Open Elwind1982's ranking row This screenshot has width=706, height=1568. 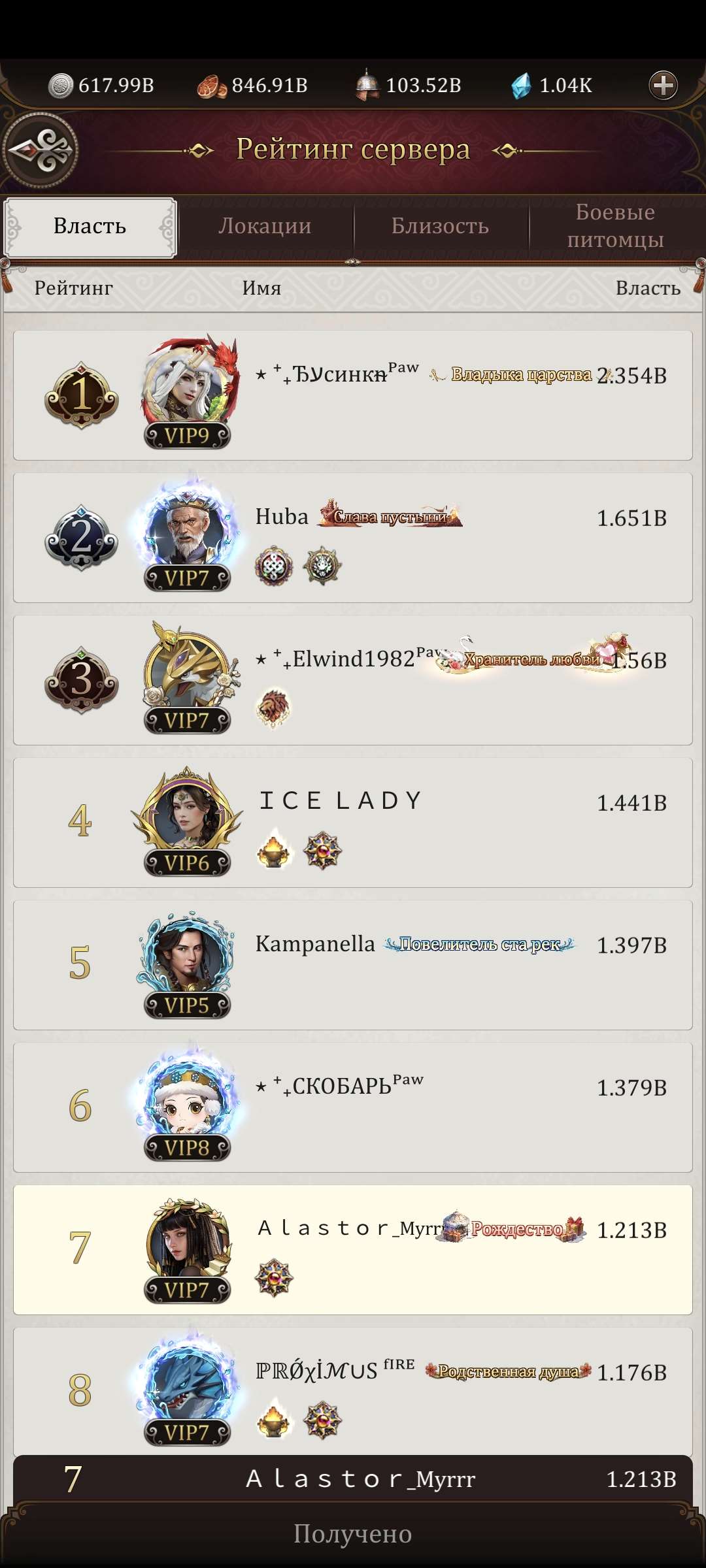pos(353,680)
